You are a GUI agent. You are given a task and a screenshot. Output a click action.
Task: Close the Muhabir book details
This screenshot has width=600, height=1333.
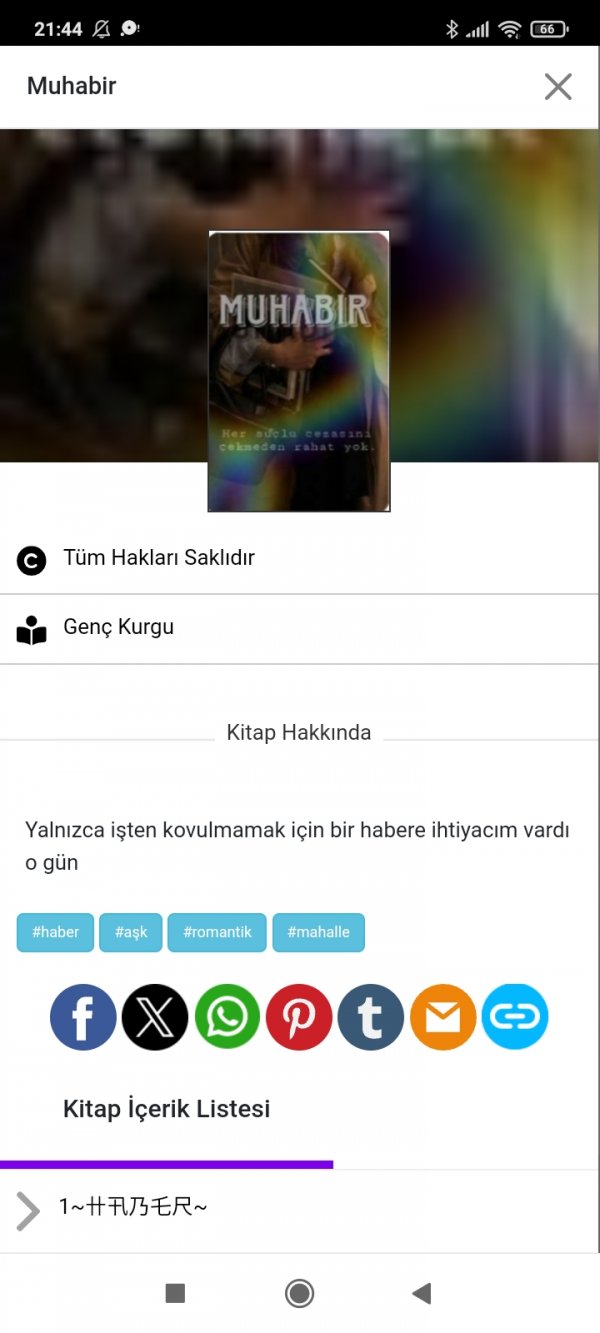[558, 87]
